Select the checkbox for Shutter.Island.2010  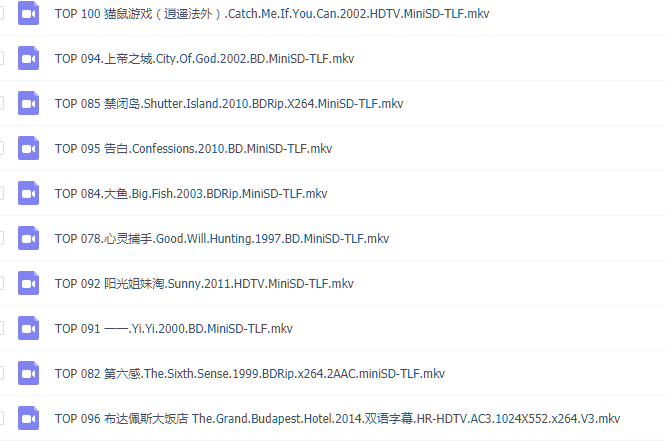click(1, 104)
